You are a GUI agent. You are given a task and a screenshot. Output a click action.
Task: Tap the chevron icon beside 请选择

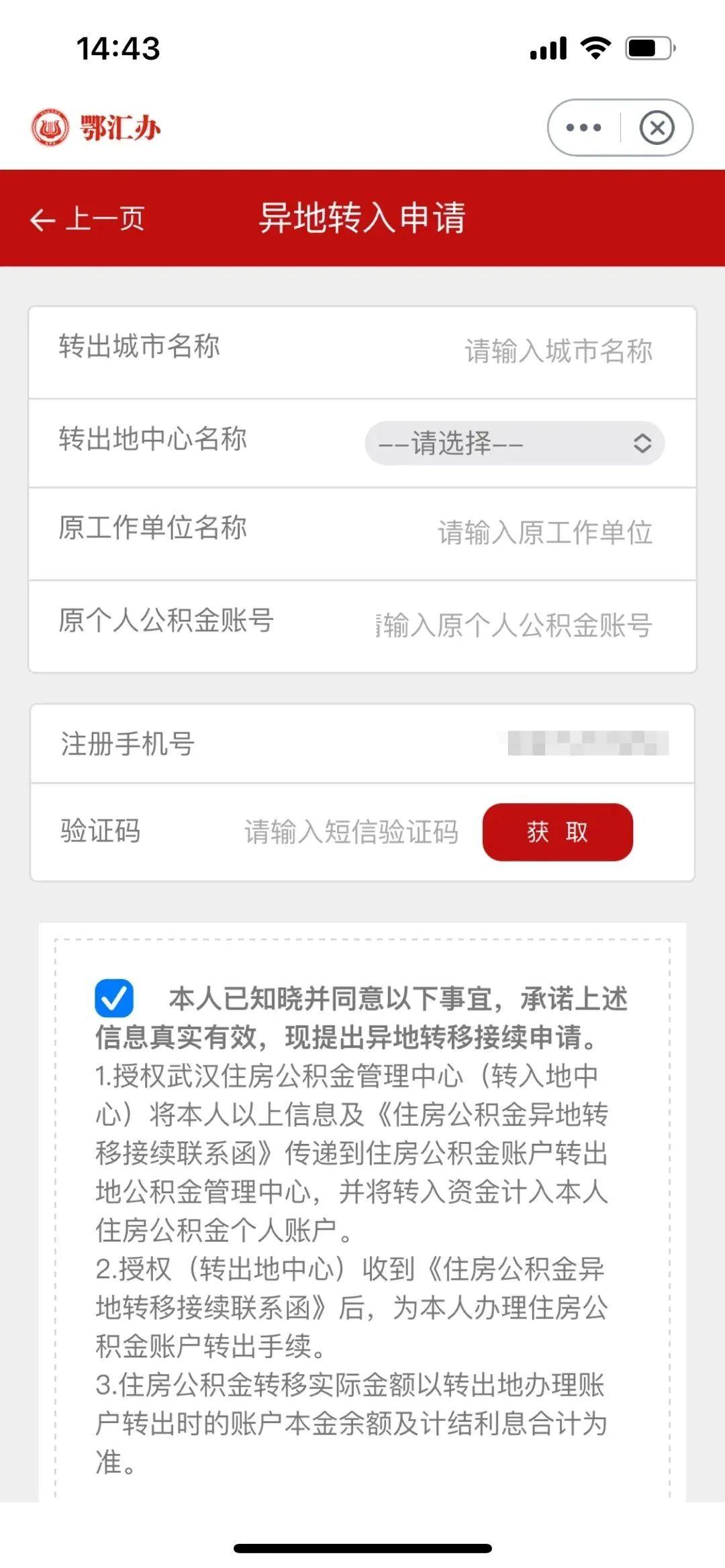[642, 443]
